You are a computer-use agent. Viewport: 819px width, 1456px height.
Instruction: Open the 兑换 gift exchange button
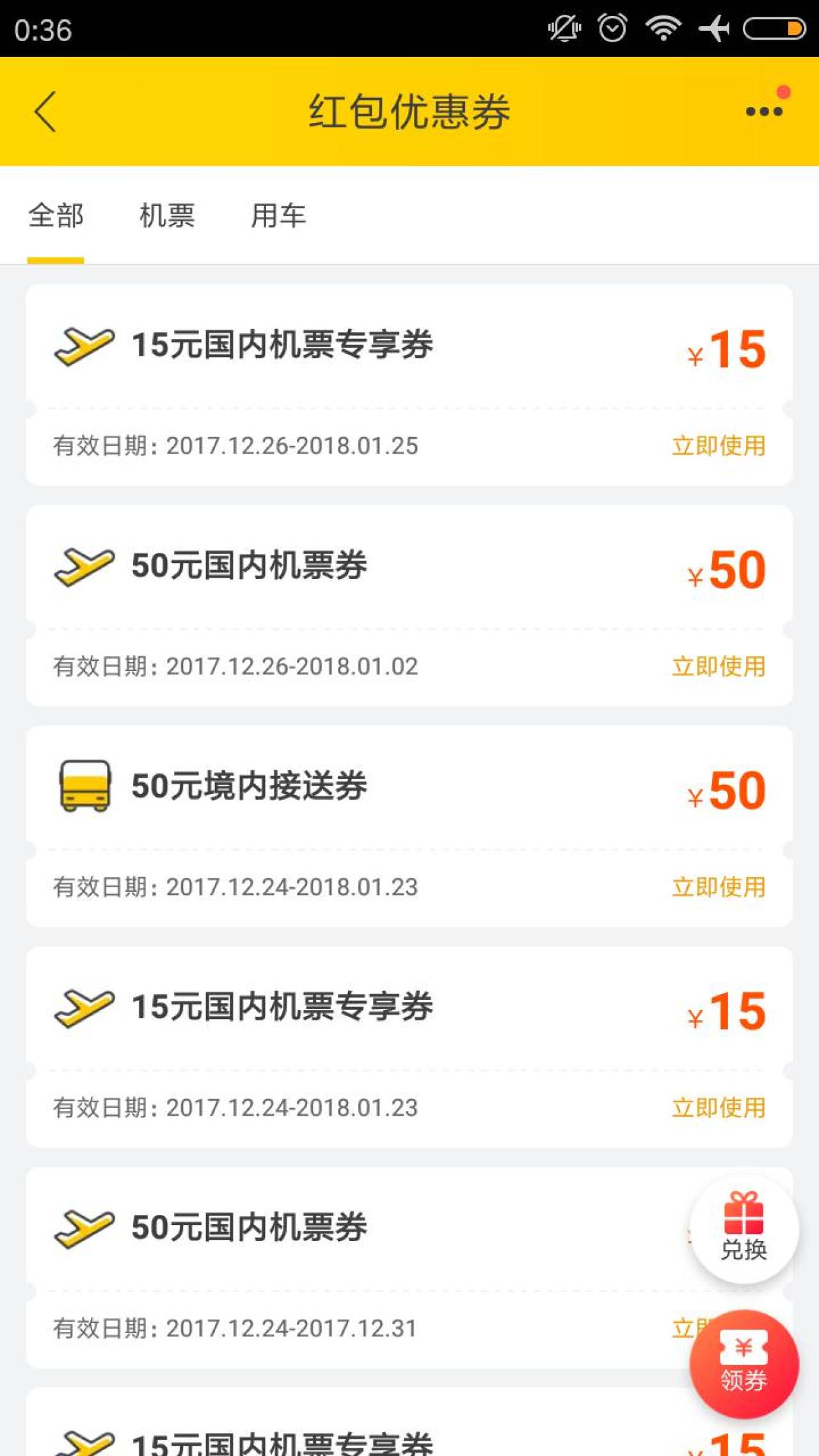743,1229
